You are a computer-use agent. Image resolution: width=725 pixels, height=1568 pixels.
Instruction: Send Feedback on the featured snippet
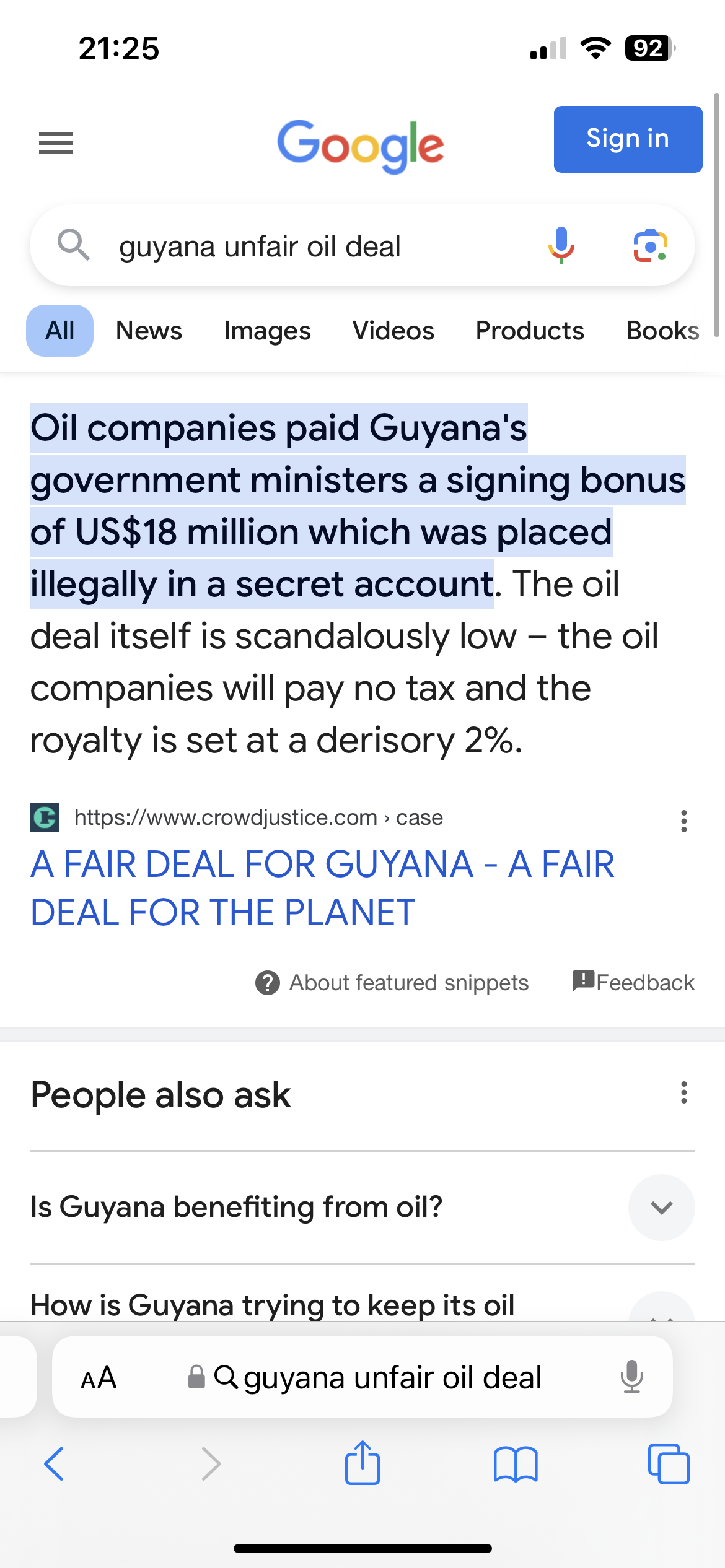click(633, 982)
